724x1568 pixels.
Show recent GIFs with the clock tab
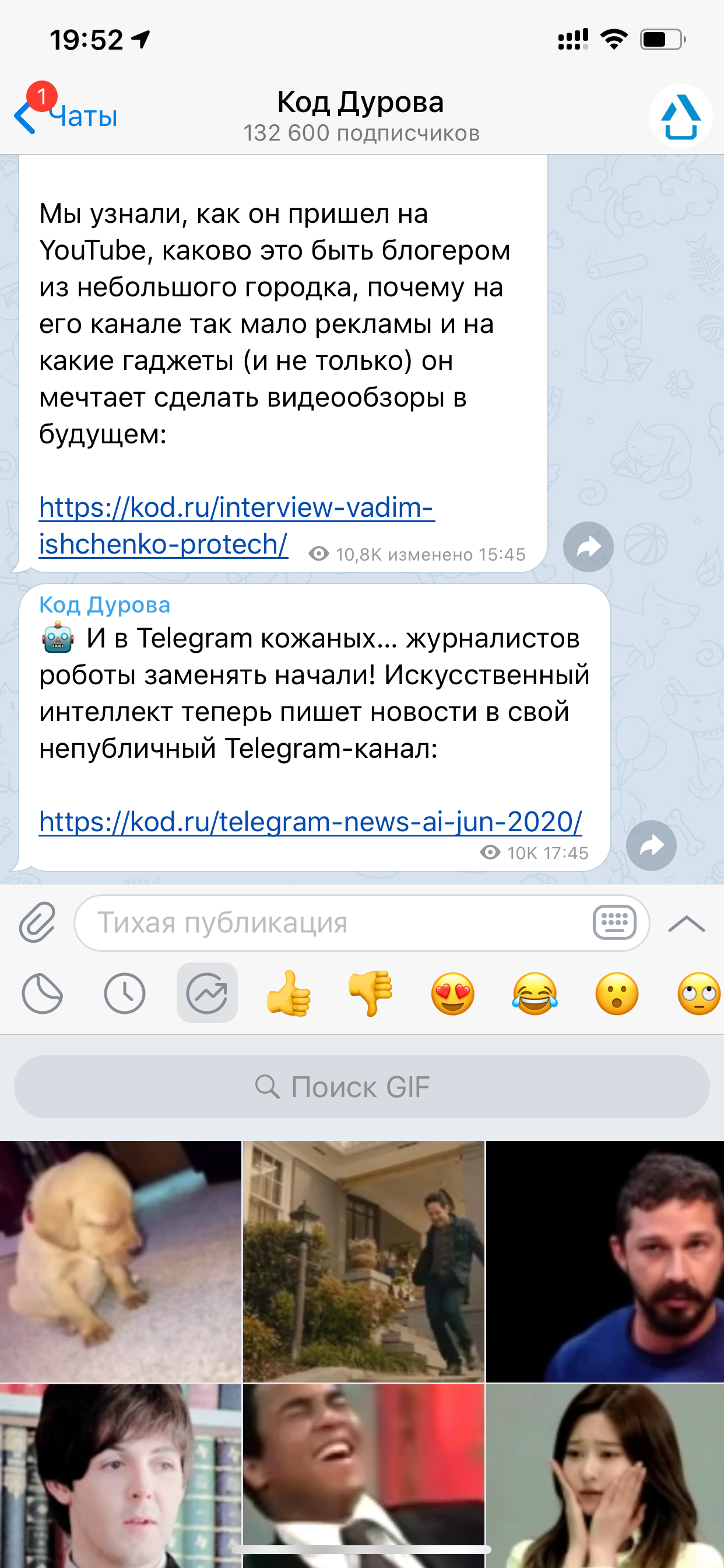125,993
